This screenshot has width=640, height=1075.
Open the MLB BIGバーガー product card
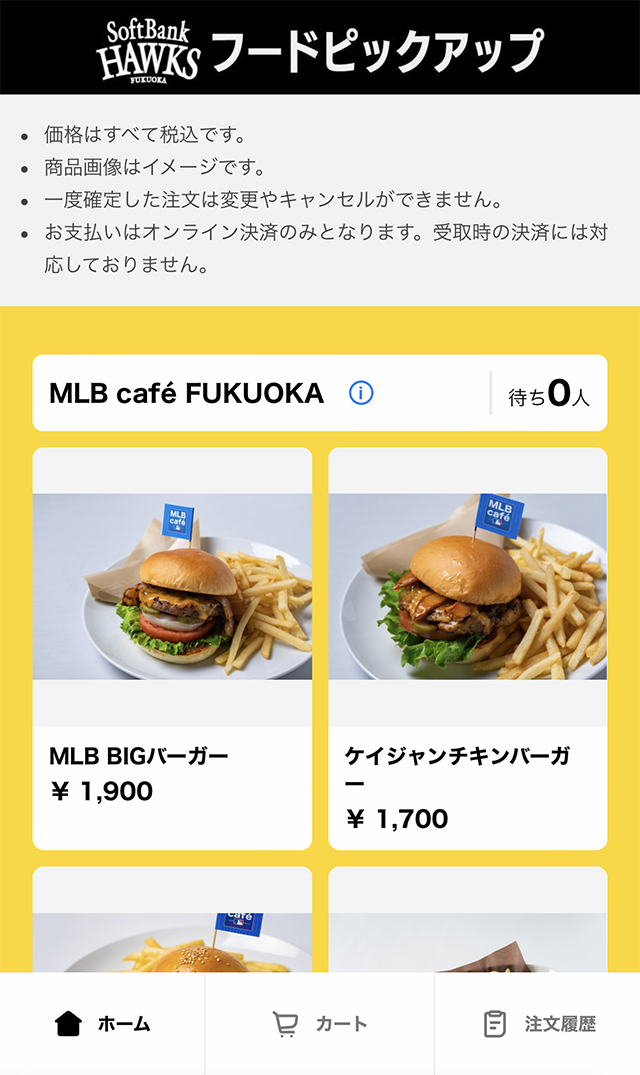click(x=172, y=649)
